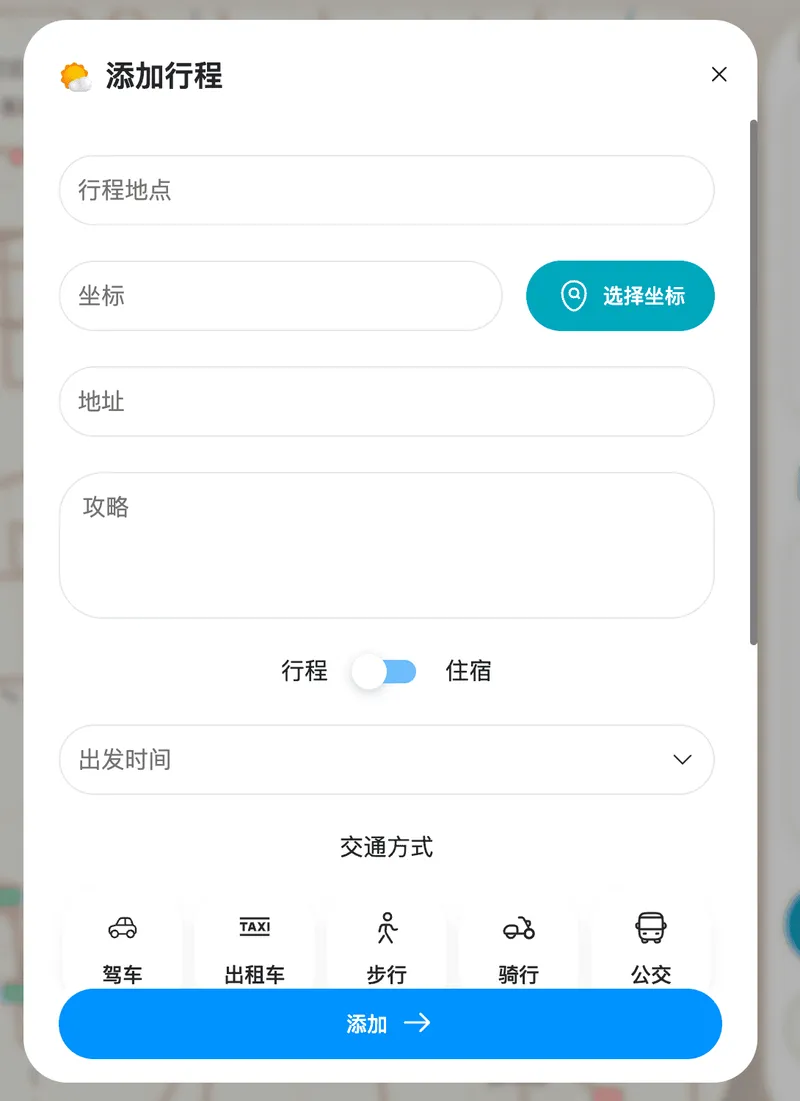
Task: Select the 骑行 (cycling) transport icon
Action: click(x=518, y=928)
